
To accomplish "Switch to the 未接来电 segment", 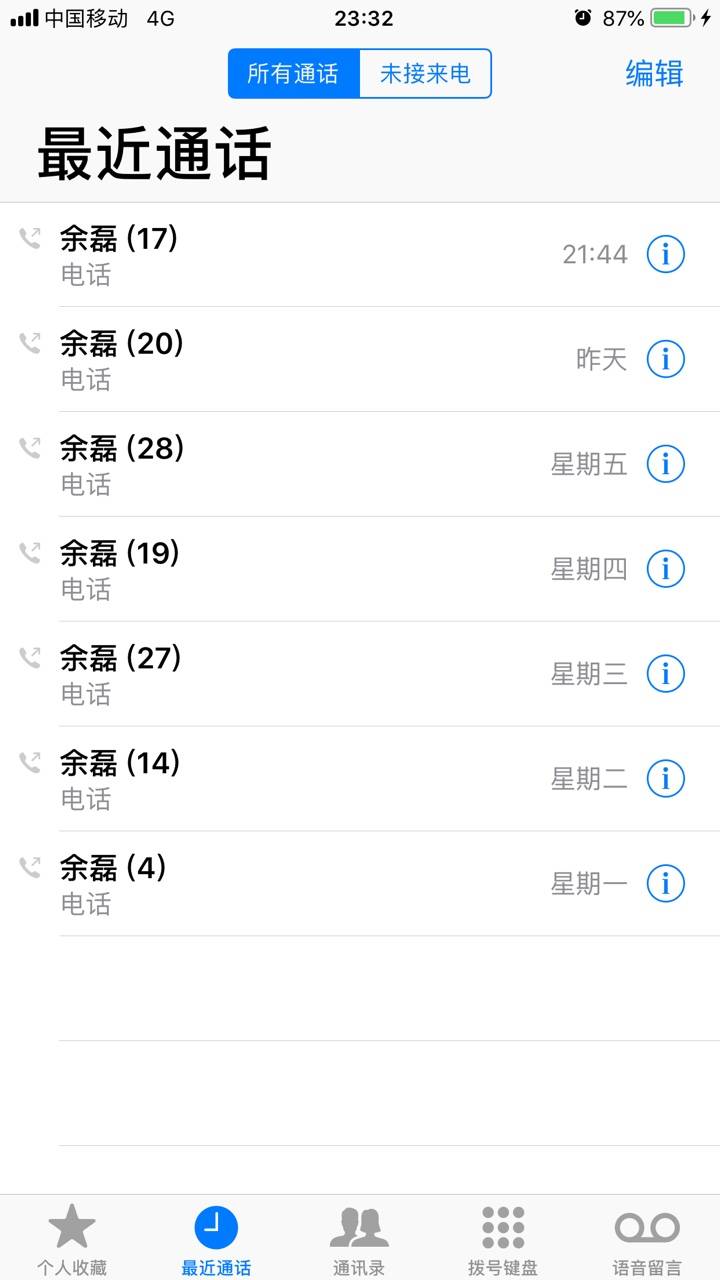I will [425, 73].
